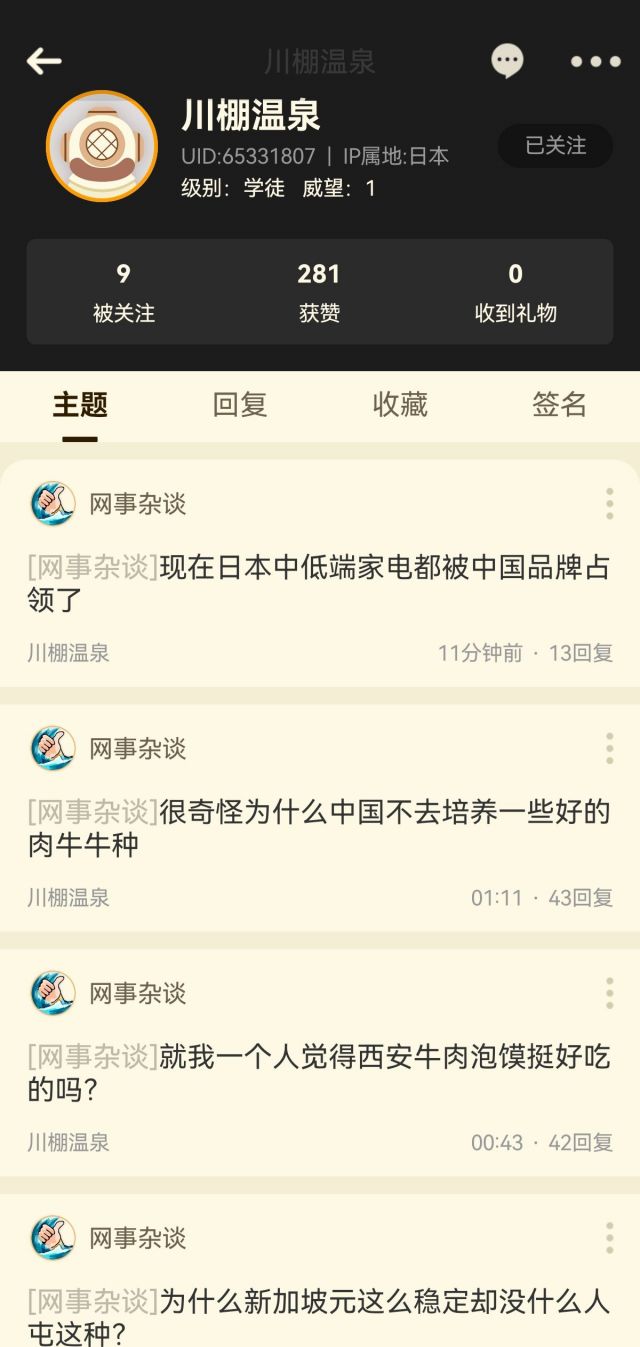Open the three-dot overflow menu at top
Viewport: 640px width, 1347px height.
595,61
